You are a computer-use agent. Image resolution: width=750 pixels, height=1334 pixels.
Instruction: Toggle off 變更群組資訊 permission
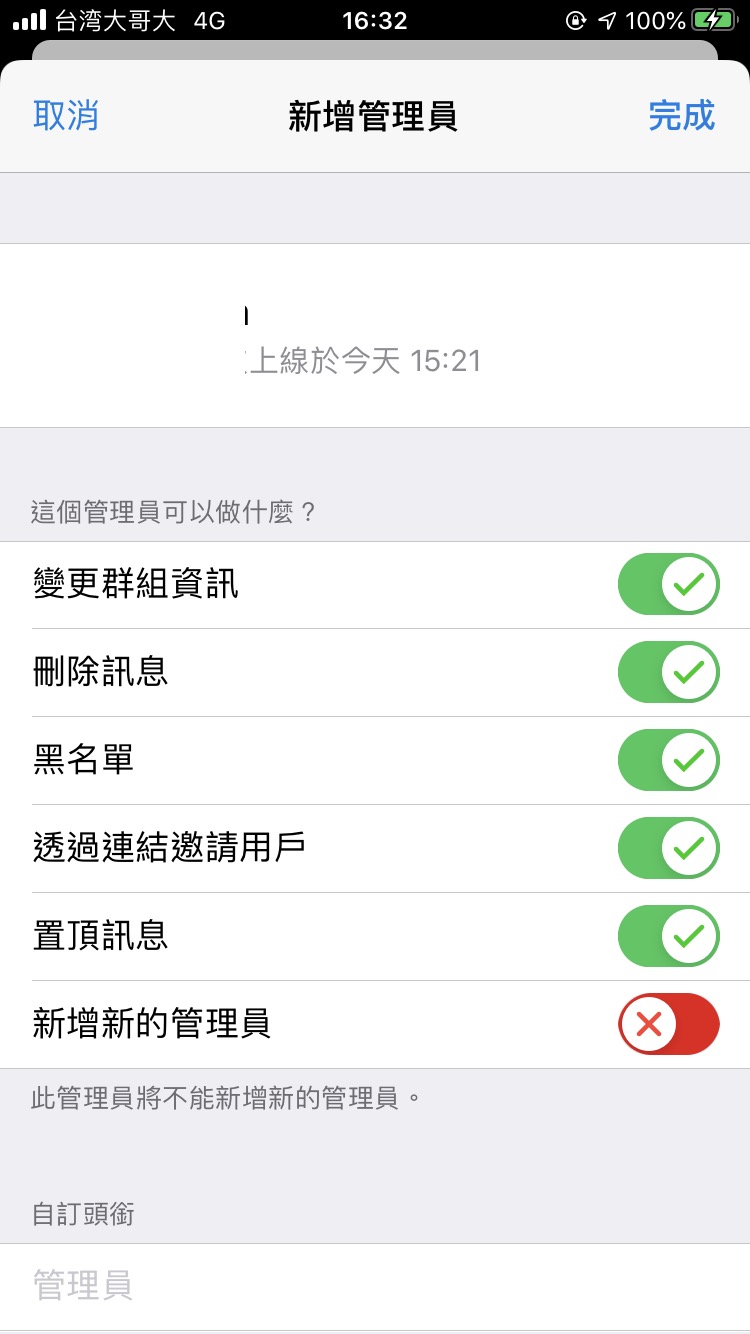(669, 584)
